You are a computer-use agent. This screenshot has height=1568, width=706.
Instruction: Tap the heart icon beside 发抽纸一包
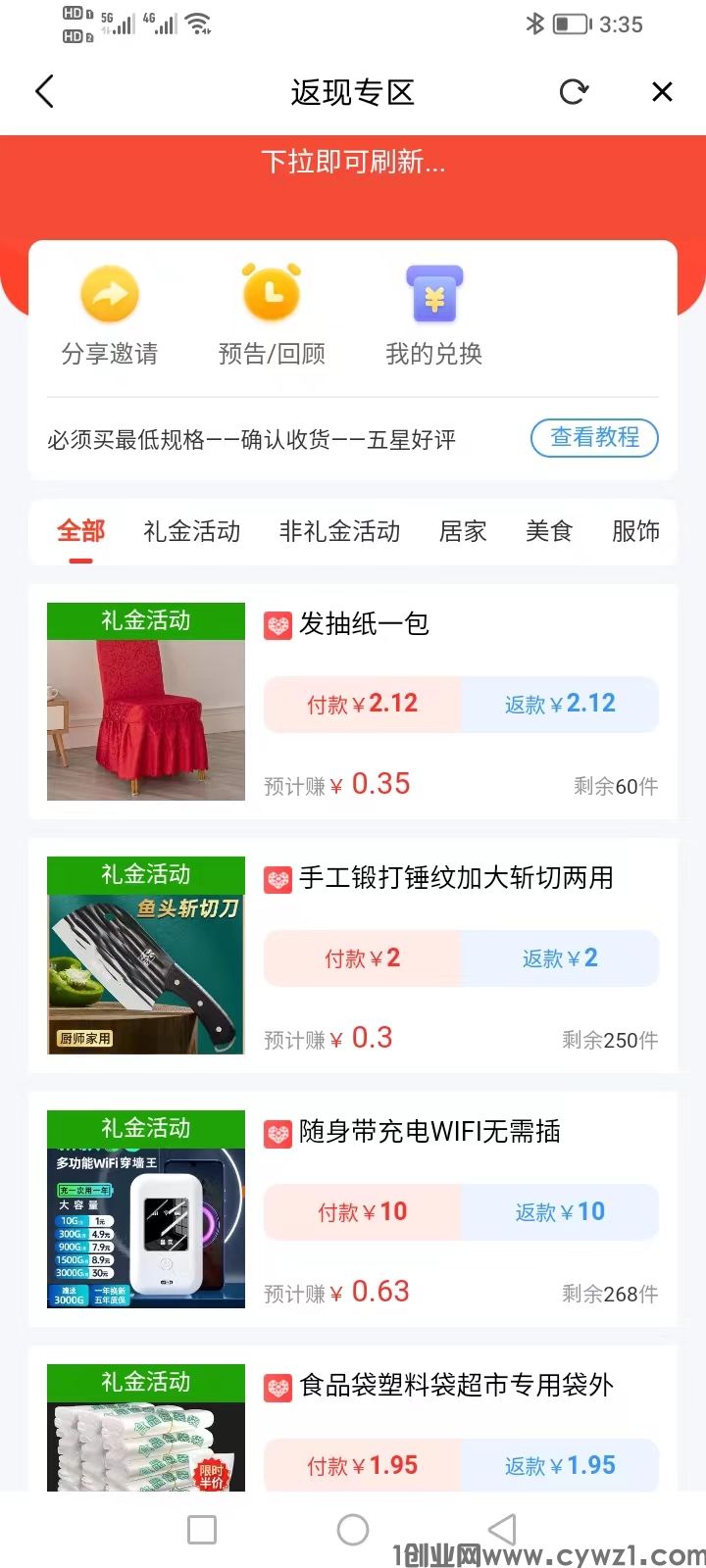click(x=277, y=624)
